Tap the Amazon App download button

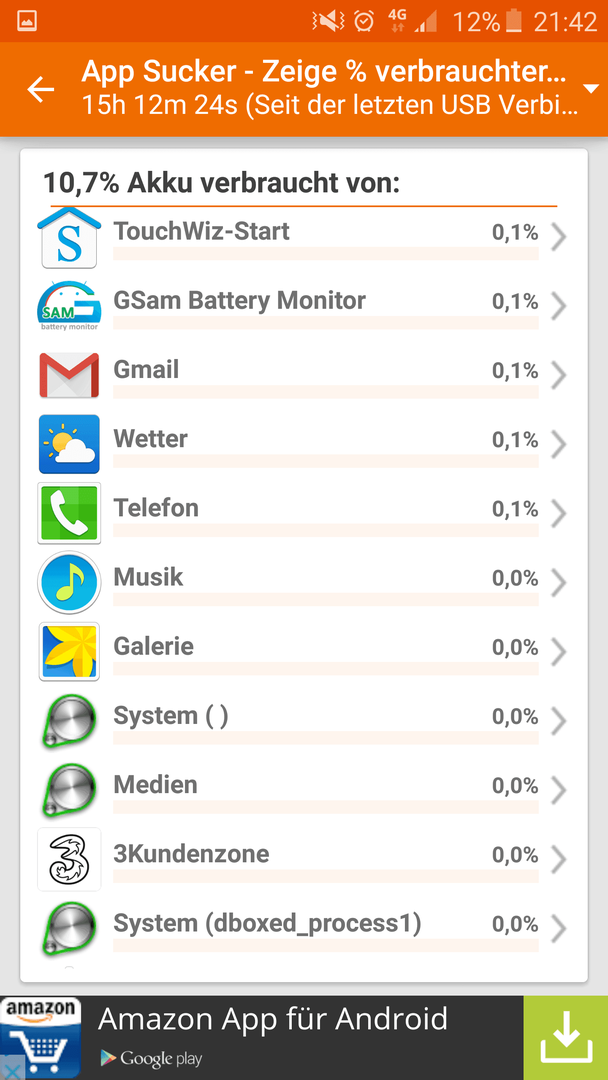pos(566,1038)
